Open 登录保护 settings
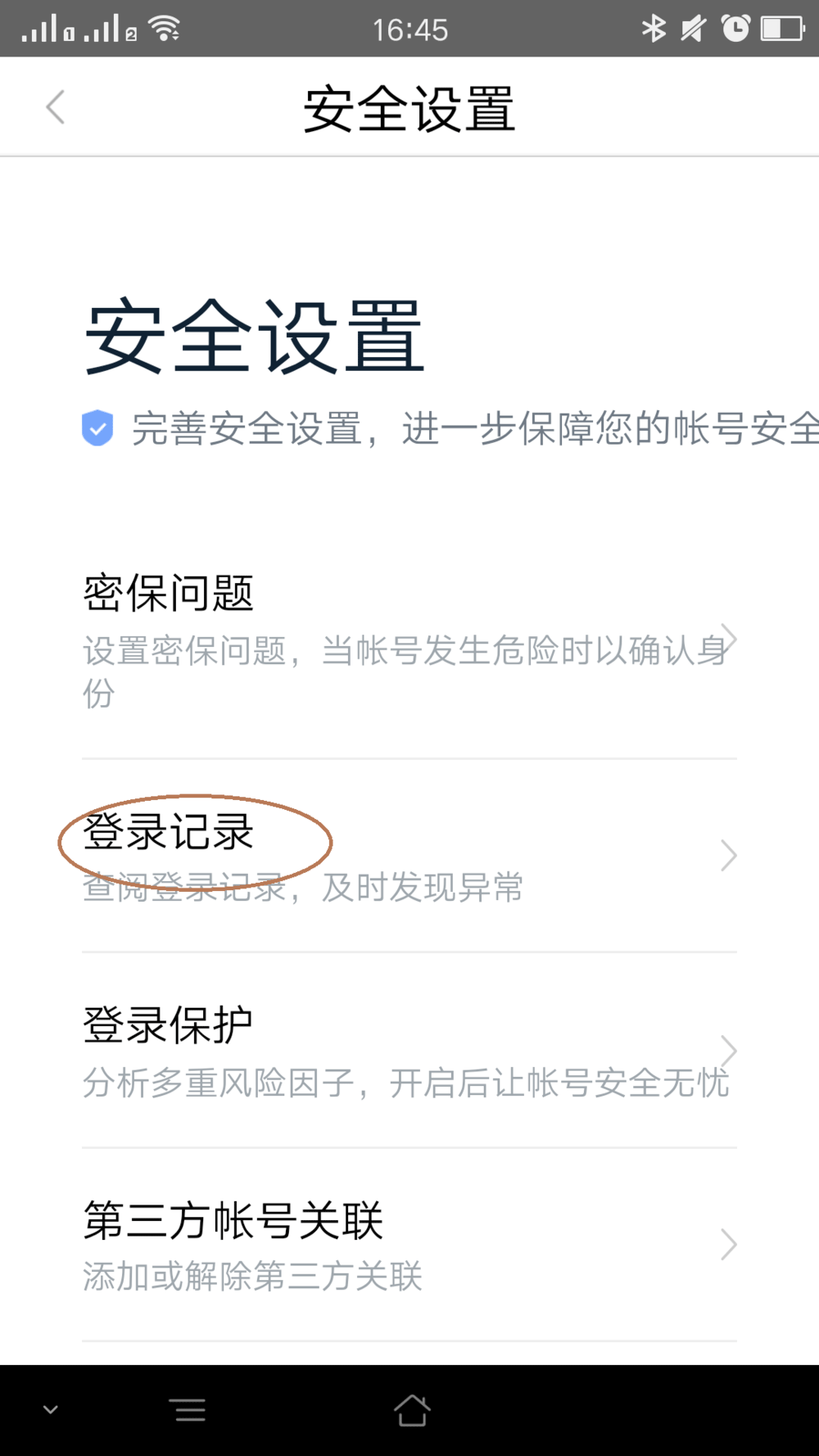The width and height of the screenshot is (819, 1456). [x=408, y=1051]
